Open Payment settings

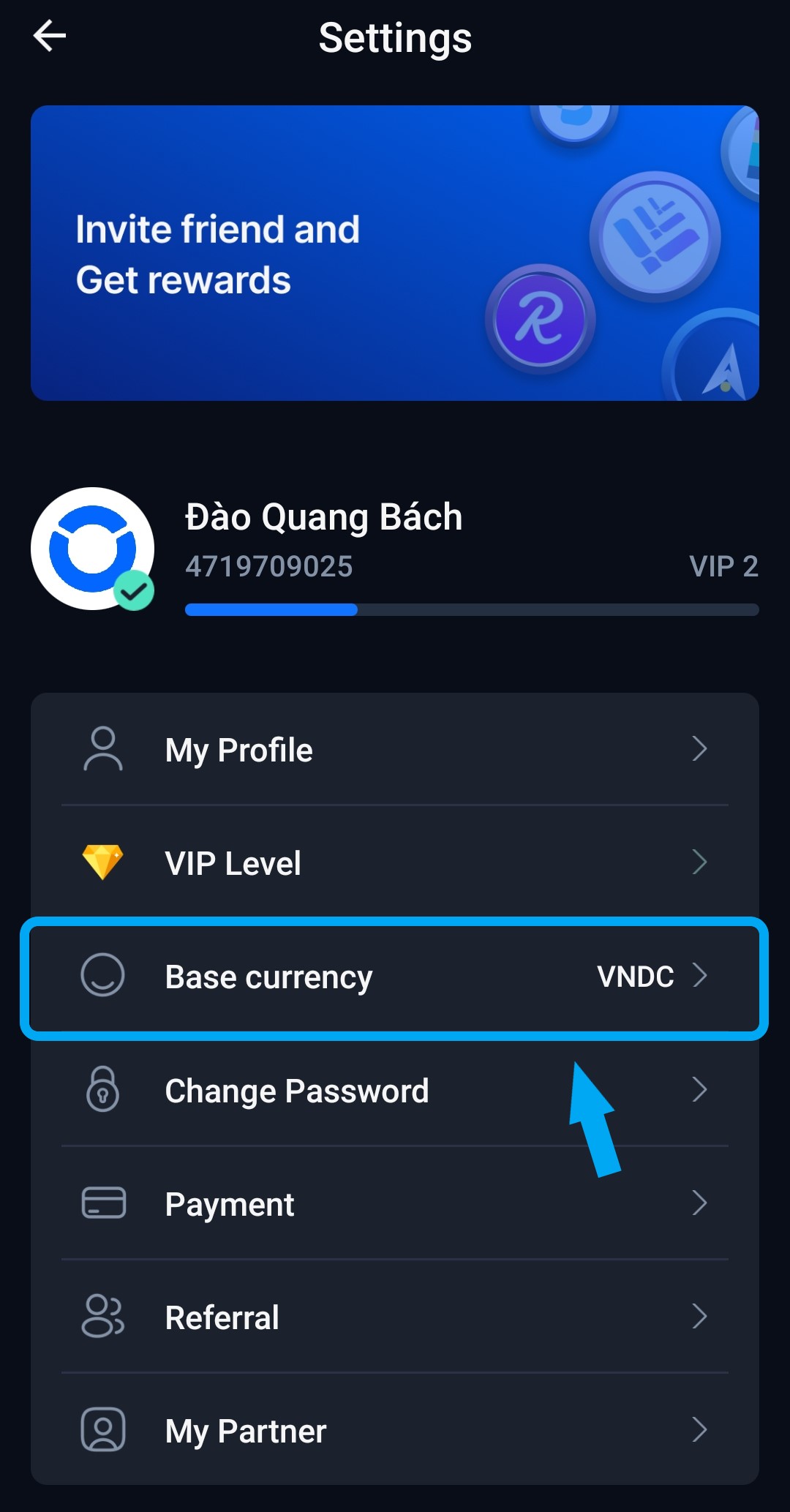(394, 1204)
